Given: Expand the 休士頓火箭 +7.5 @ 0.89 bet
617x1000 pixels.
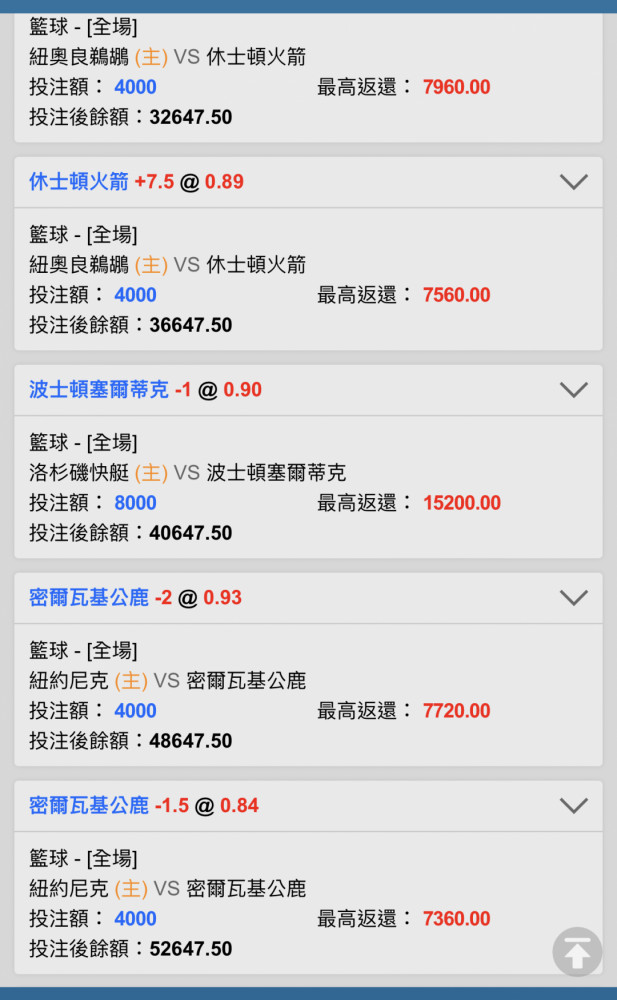Looking at the screenshot, I should 573,182.
